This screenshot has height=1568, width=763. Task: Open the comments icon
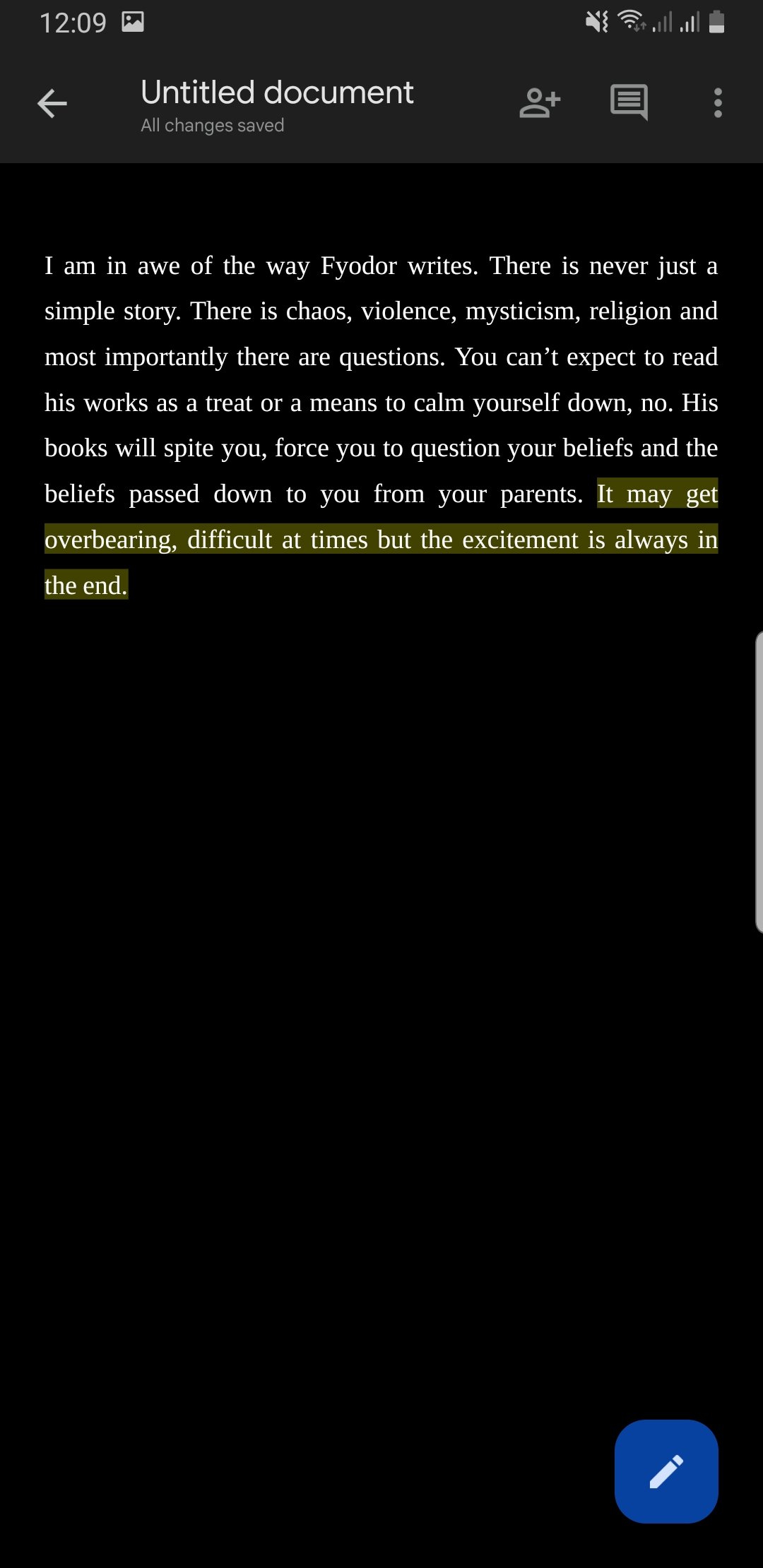(x=629, y=102)
